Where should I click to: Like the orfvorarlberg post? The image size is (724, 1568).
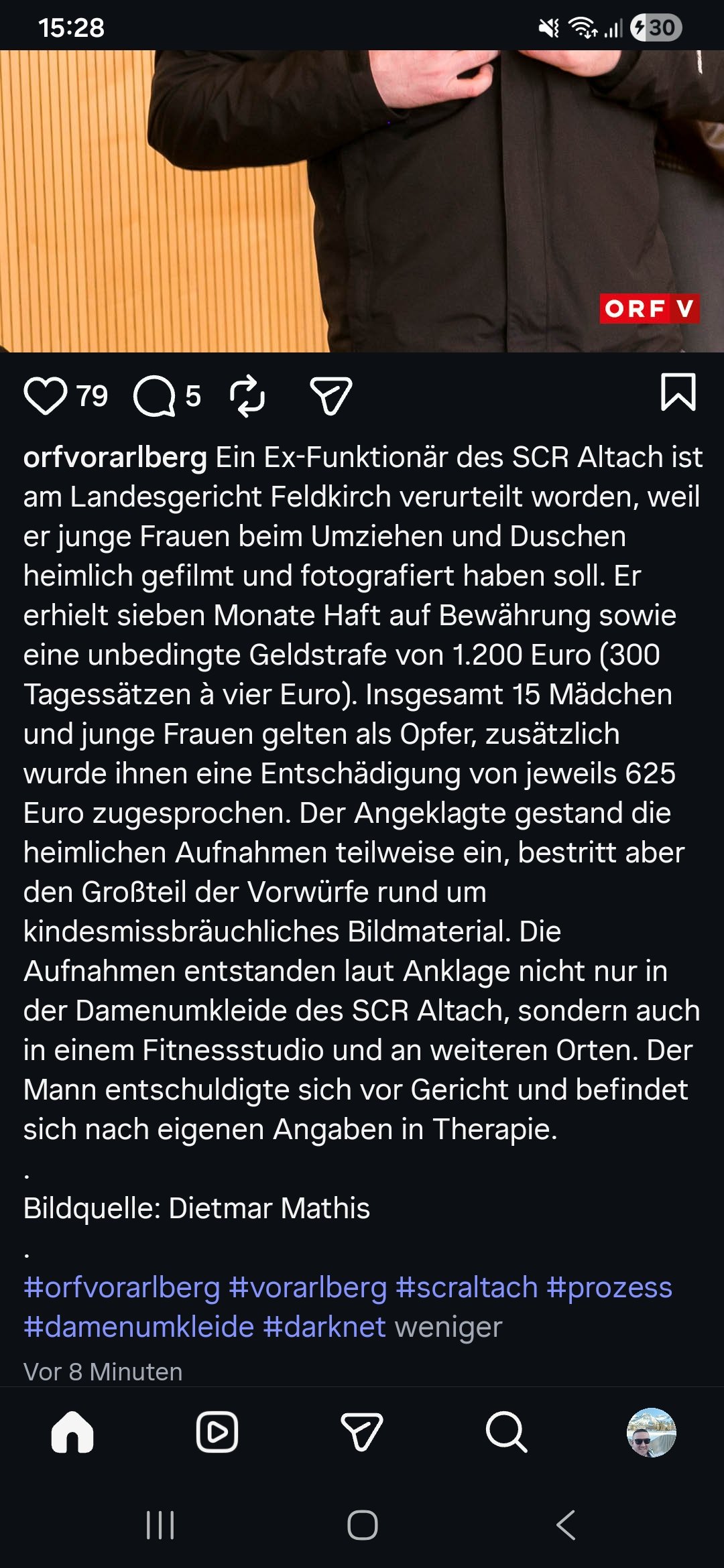click(46, 395)
